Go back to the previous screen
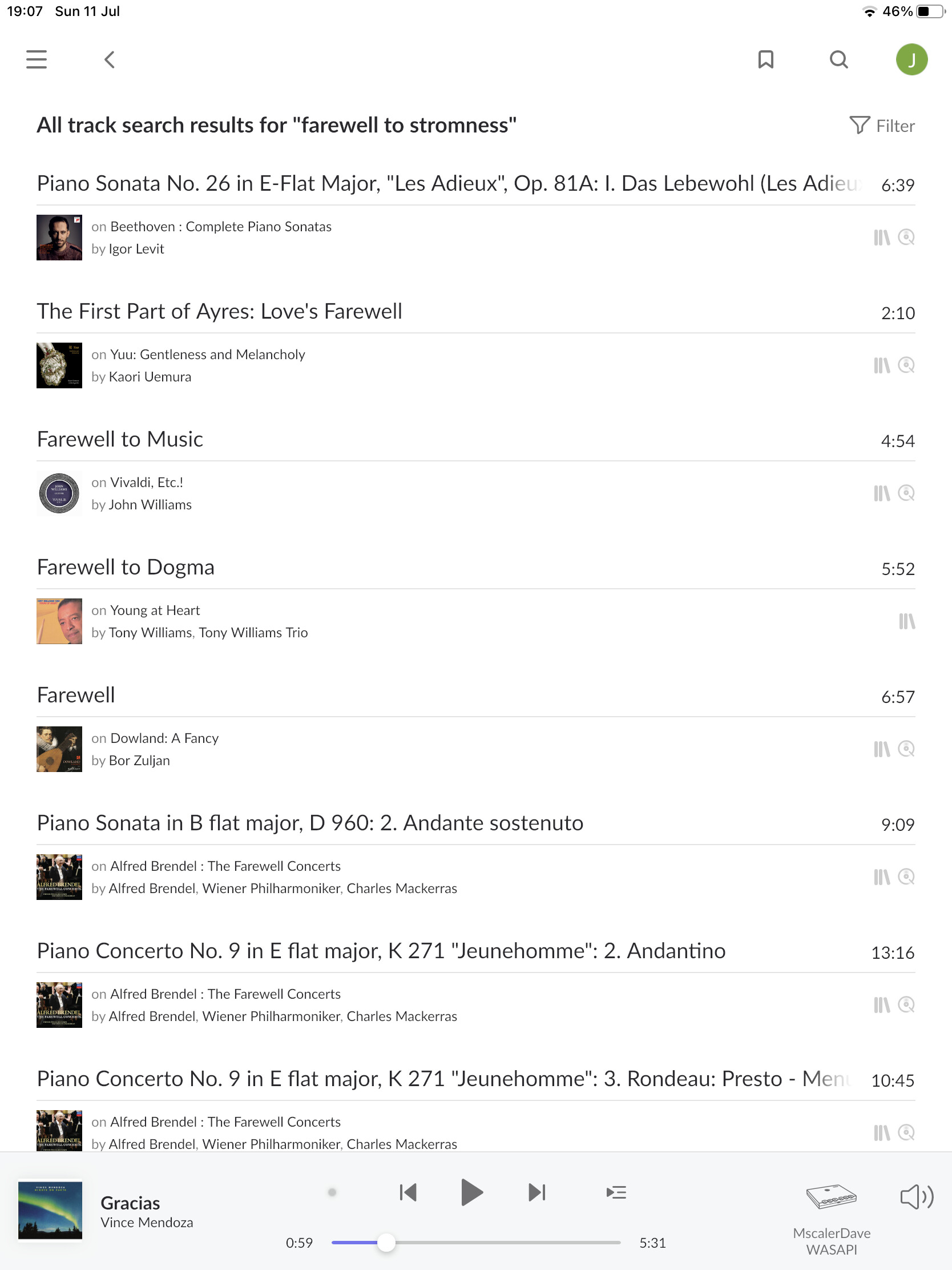Image resolution: width=952 pixels, height=1270 pixels. 110,59
